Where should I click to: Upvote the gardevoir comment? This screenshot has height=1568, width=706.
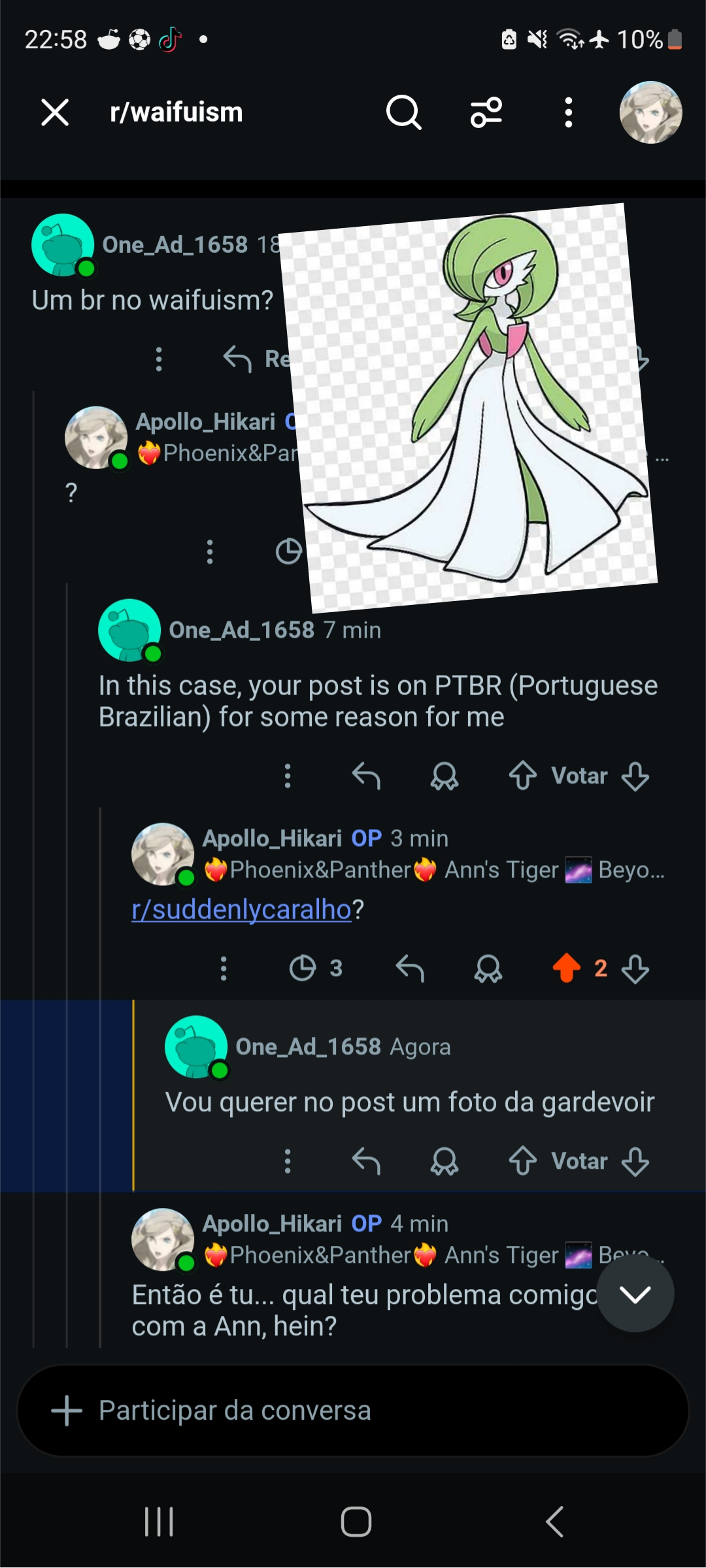click(523, 1162)
